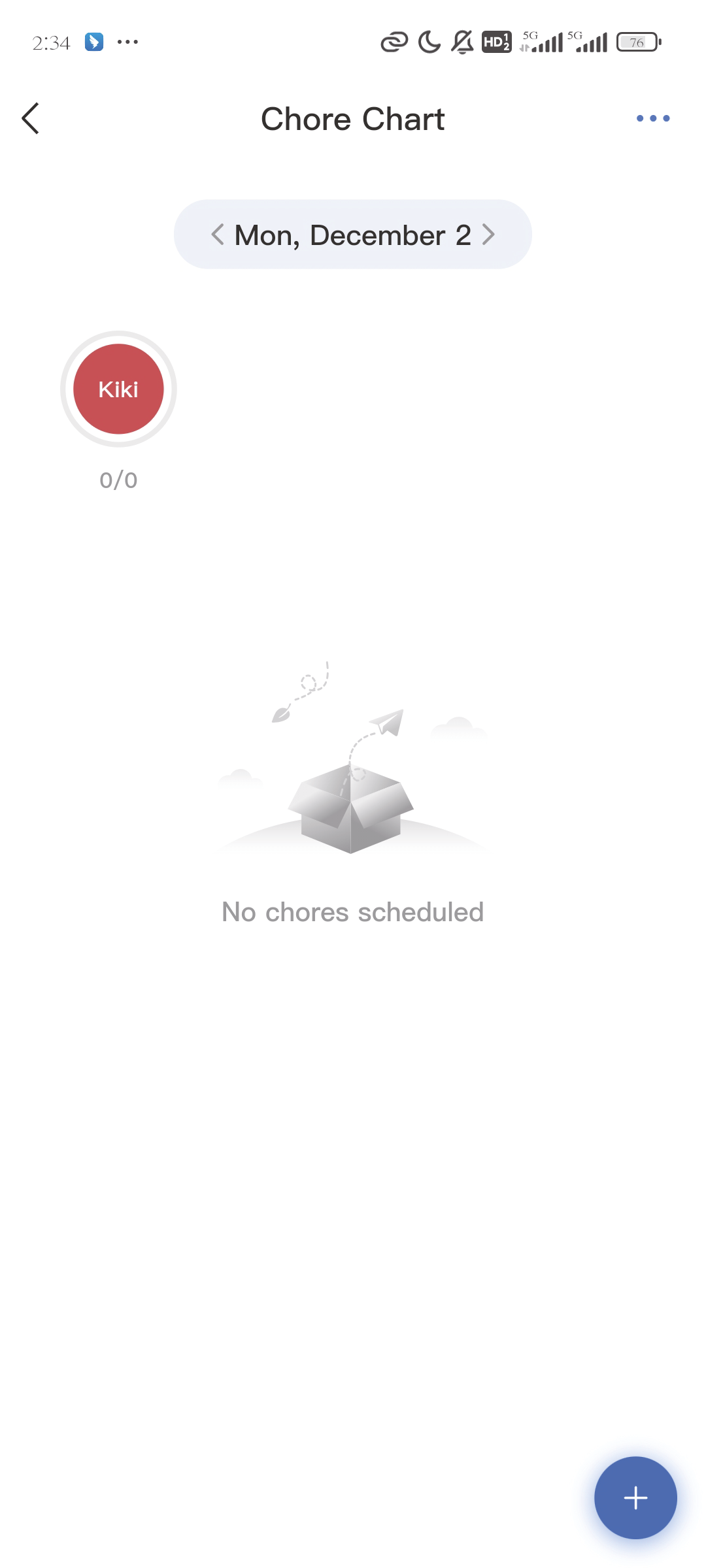Open the Mon, December 2 date picker
706x1568 pixels.
coord(352,235)
